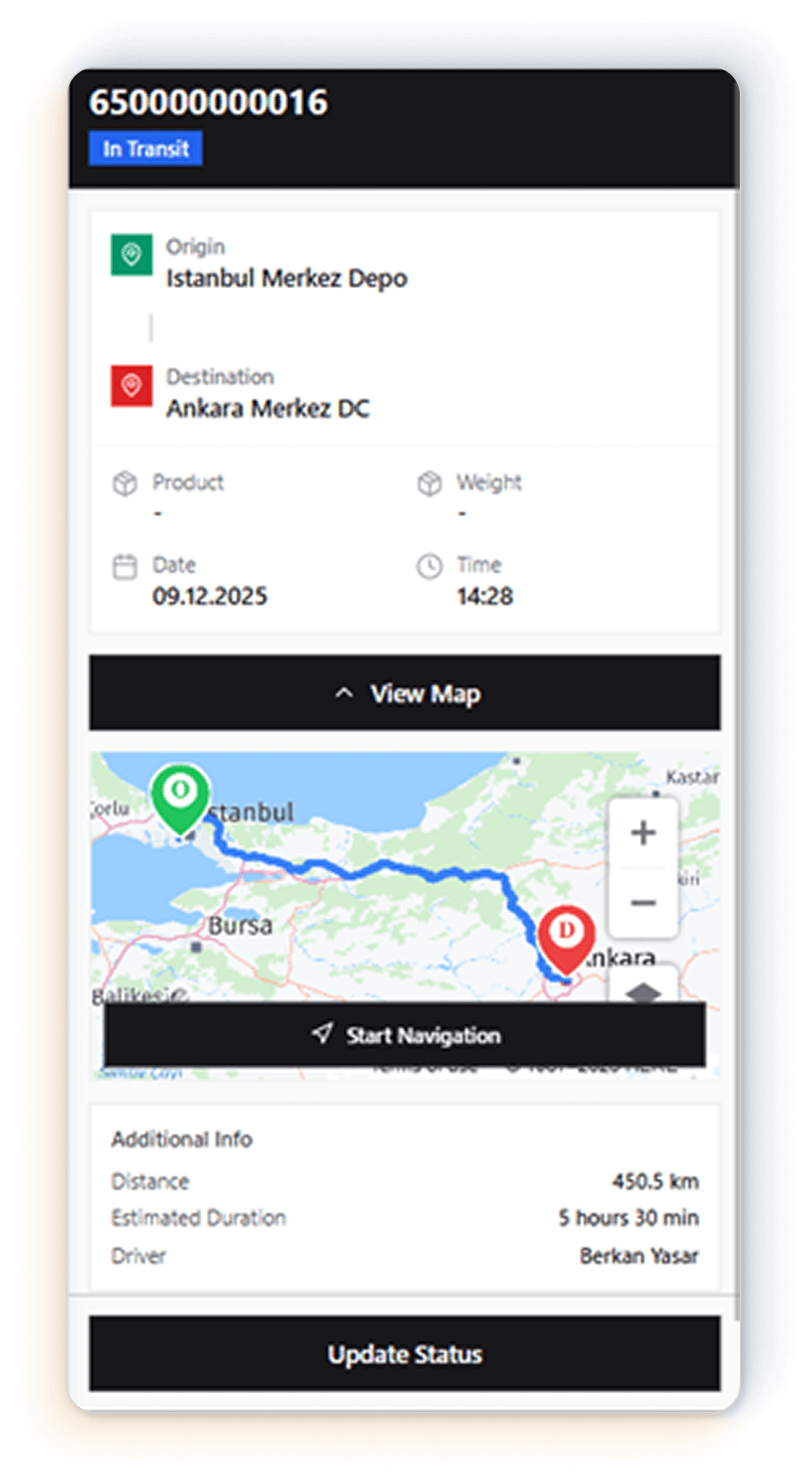Open the map layers selector
The image size is (812, 1484).
[643, 990]
